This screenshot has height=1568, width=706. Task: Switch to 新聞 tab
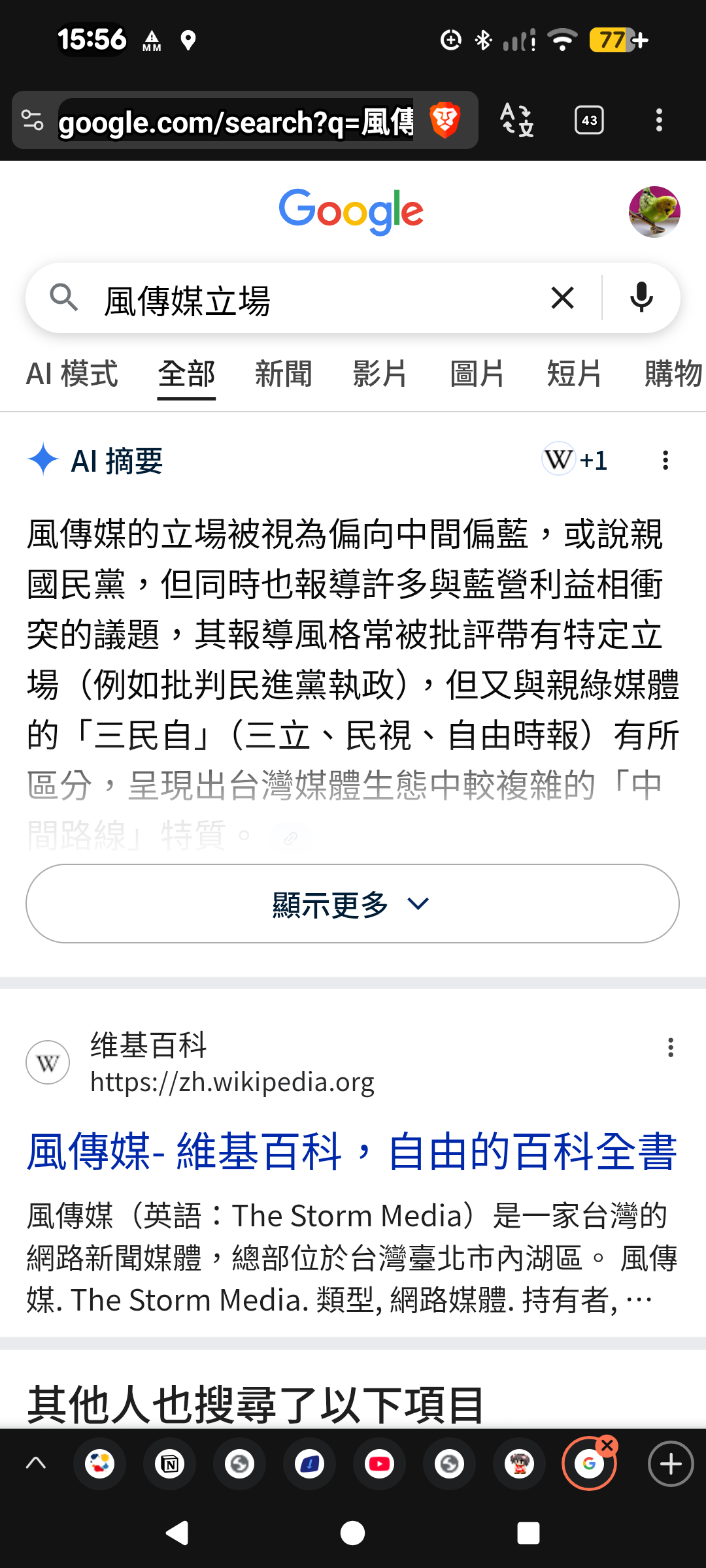(283, 374)
